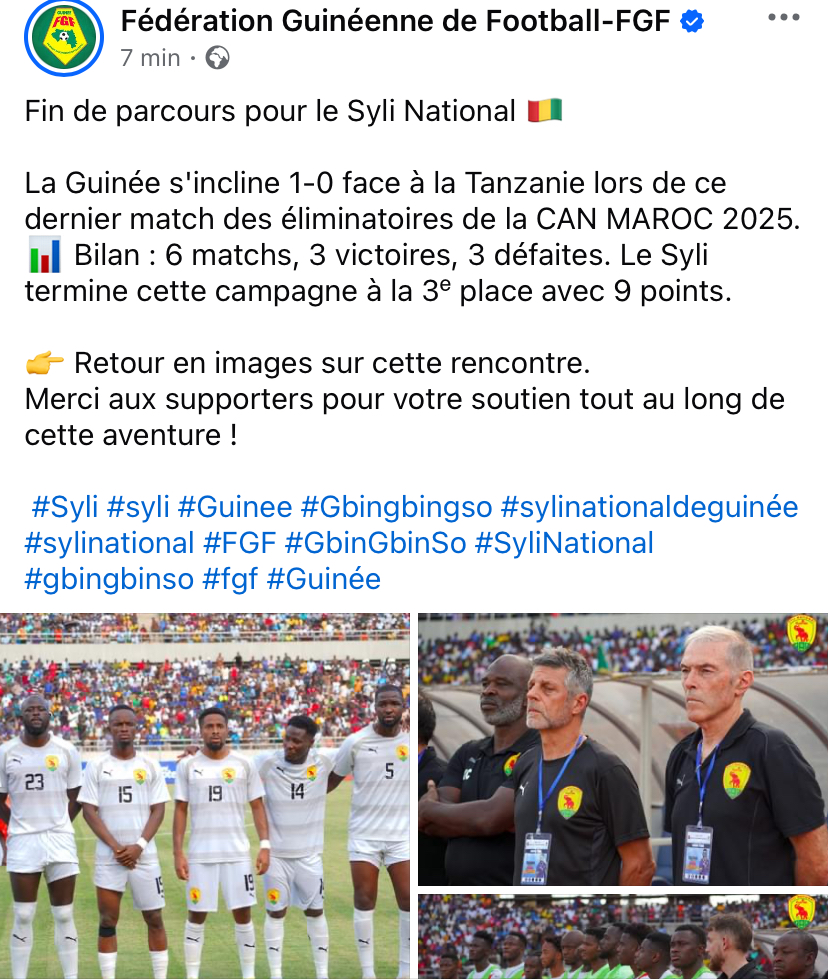The width and height of the screenshot is (828, 979).
Task: Open Fédération Guinéenne de Football profile picture
Action: (64, 38)
